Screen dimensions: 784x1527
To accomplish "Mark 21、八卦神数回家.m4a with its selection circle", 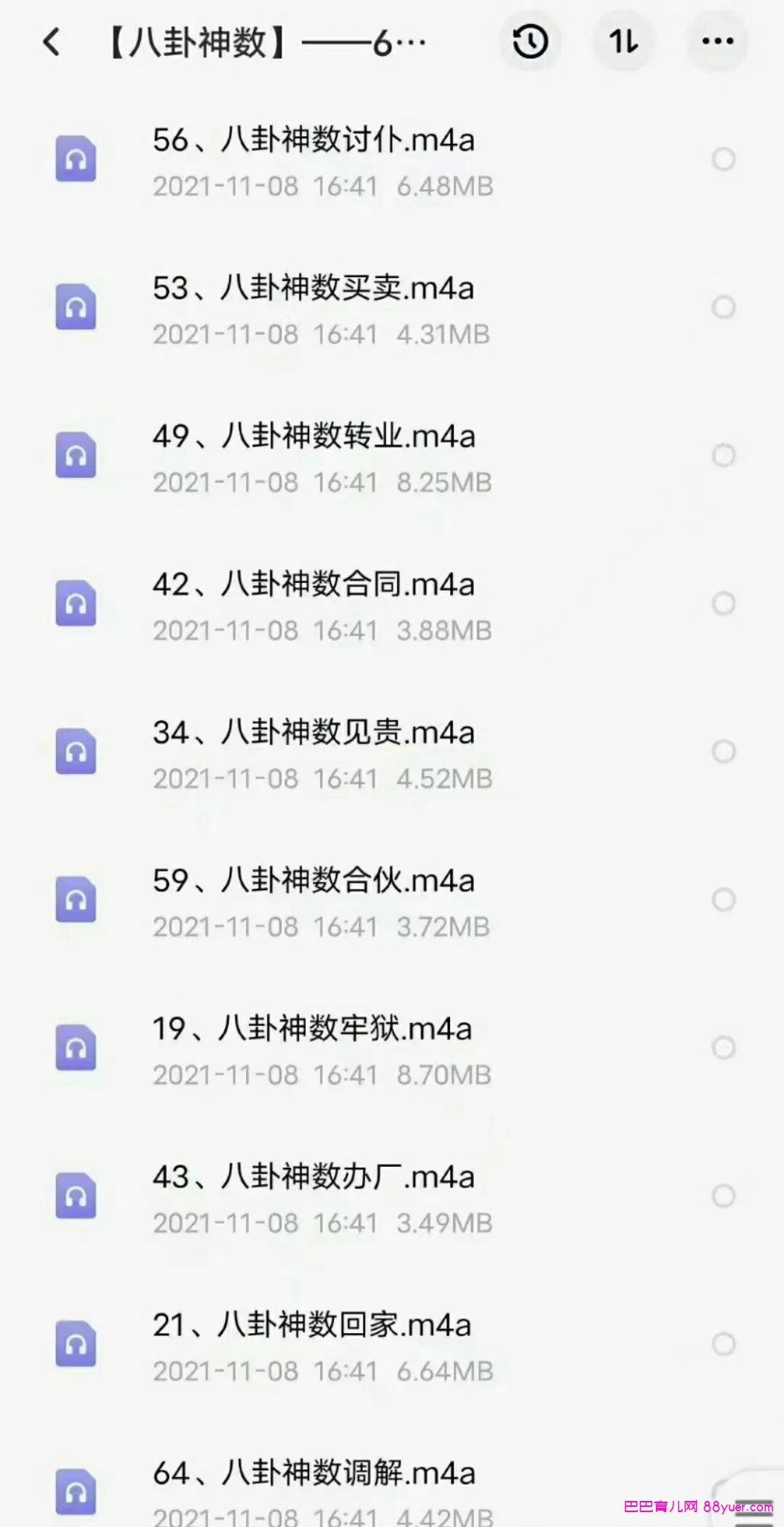I will [723, 1344].
